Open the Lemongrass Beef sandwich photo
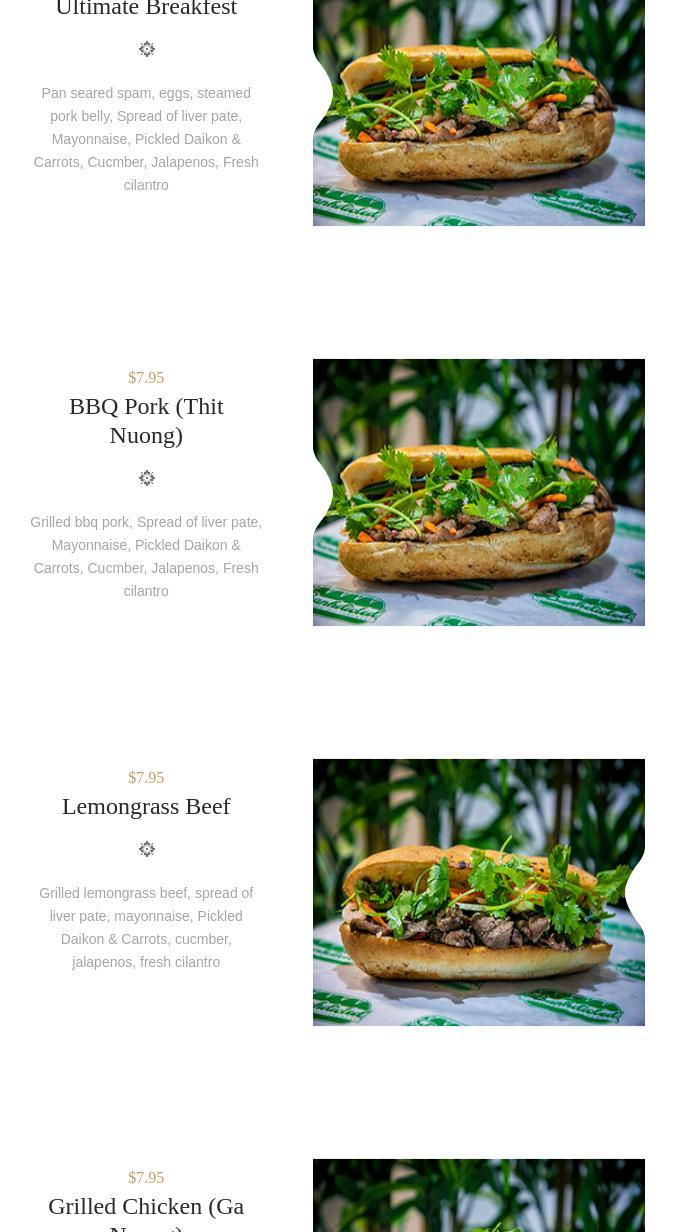Image resolution: width=685 pixels, height=1232 pixels. 478,892
